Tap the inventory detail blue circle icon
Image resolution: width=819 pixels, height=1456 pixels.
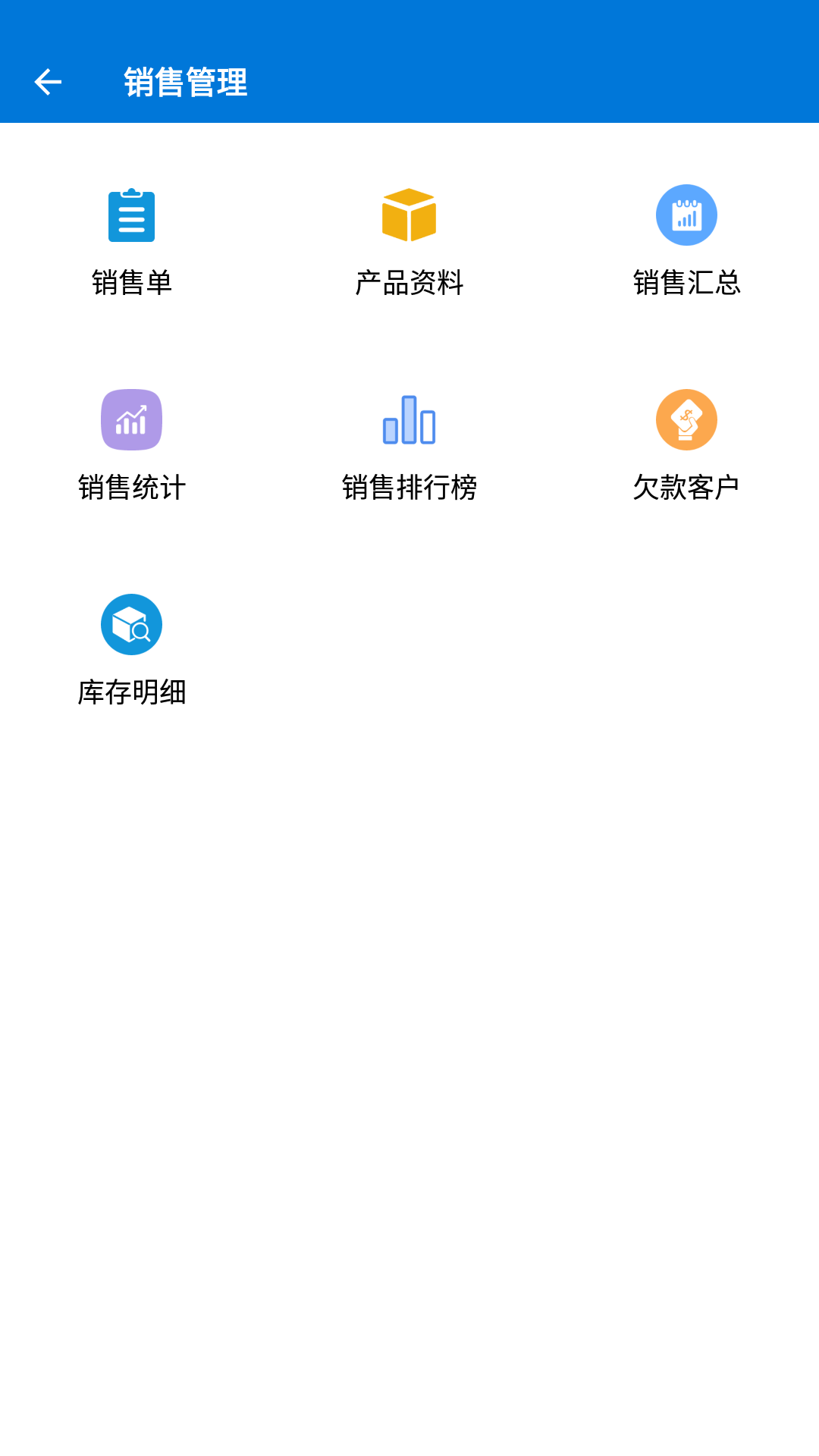pyautogui.click(x=131, y=623)
